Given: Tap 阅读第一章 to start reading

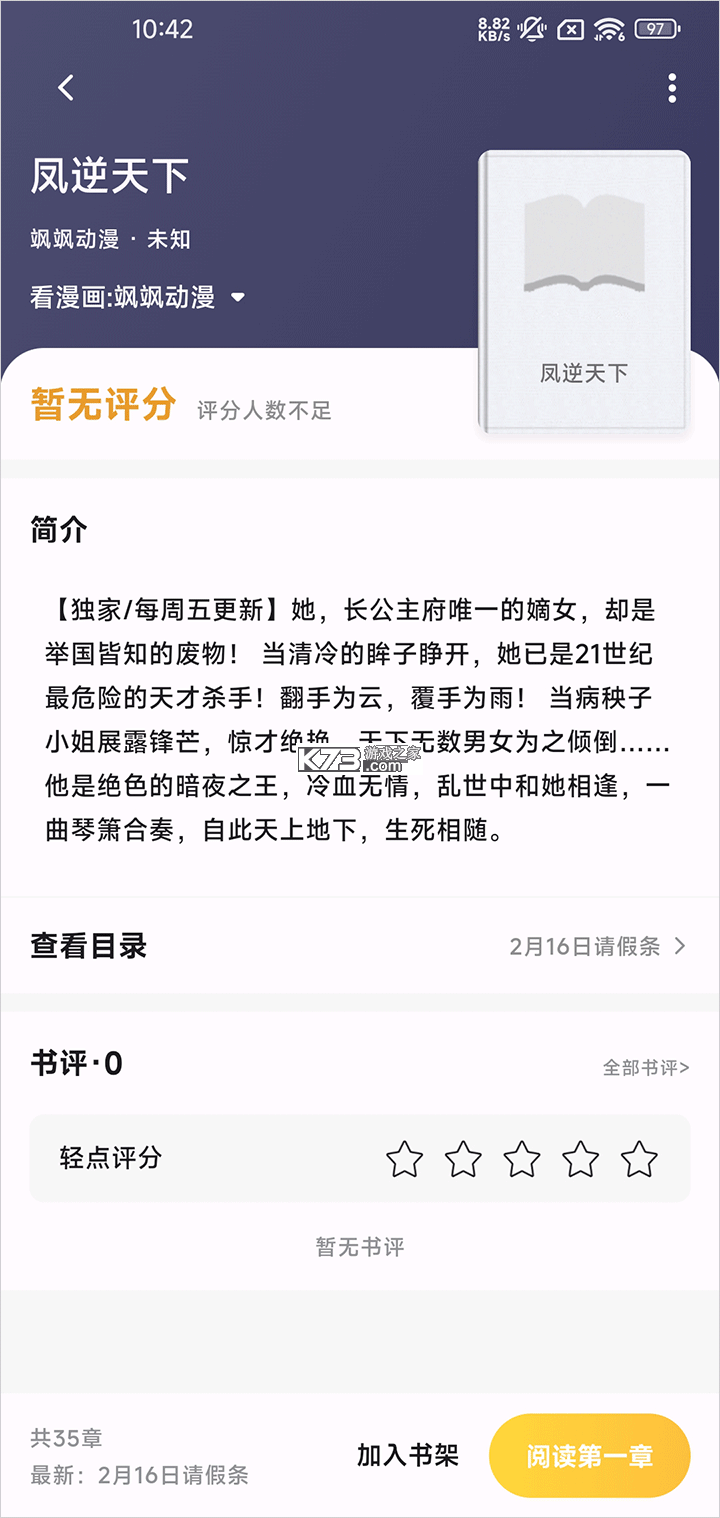Looking at the screenshot, I should (x=589, y=1456).
